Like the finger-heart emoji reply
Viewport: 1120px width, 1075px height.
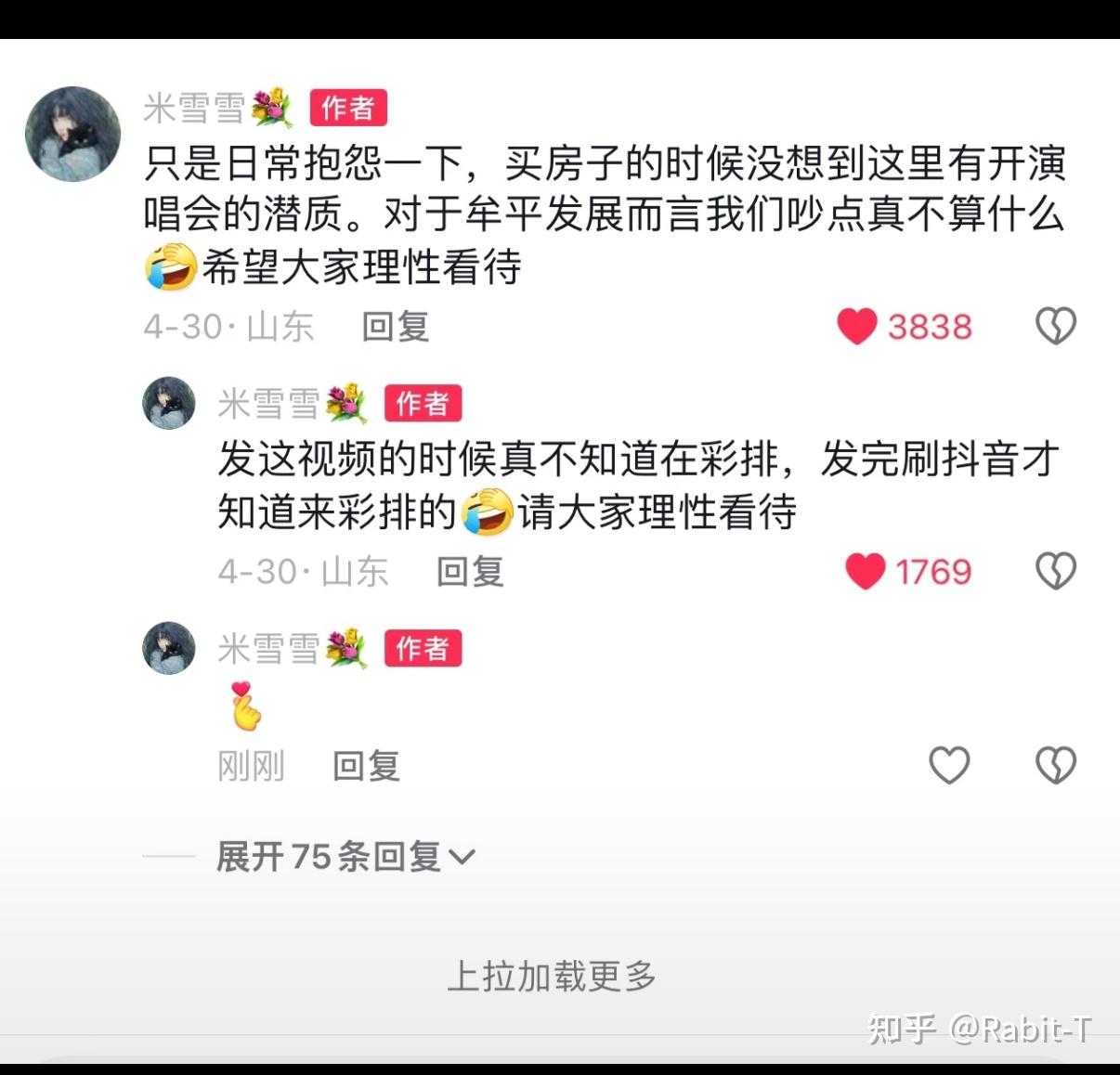click(949, 766)
